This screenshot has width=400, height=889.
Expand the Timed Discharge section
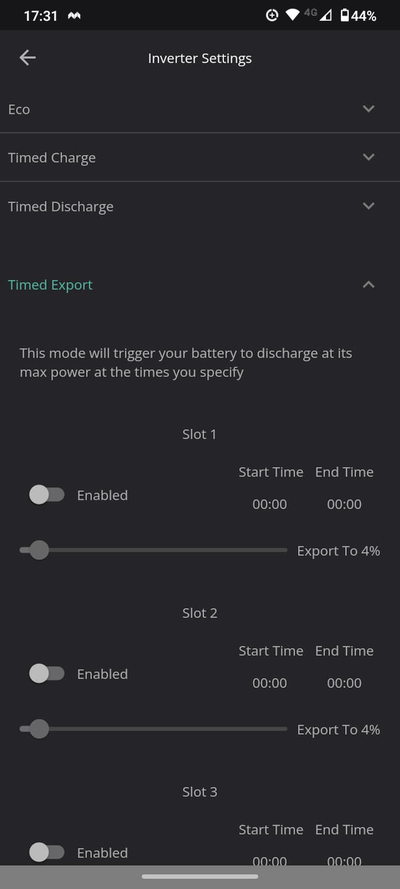(200, 206)
